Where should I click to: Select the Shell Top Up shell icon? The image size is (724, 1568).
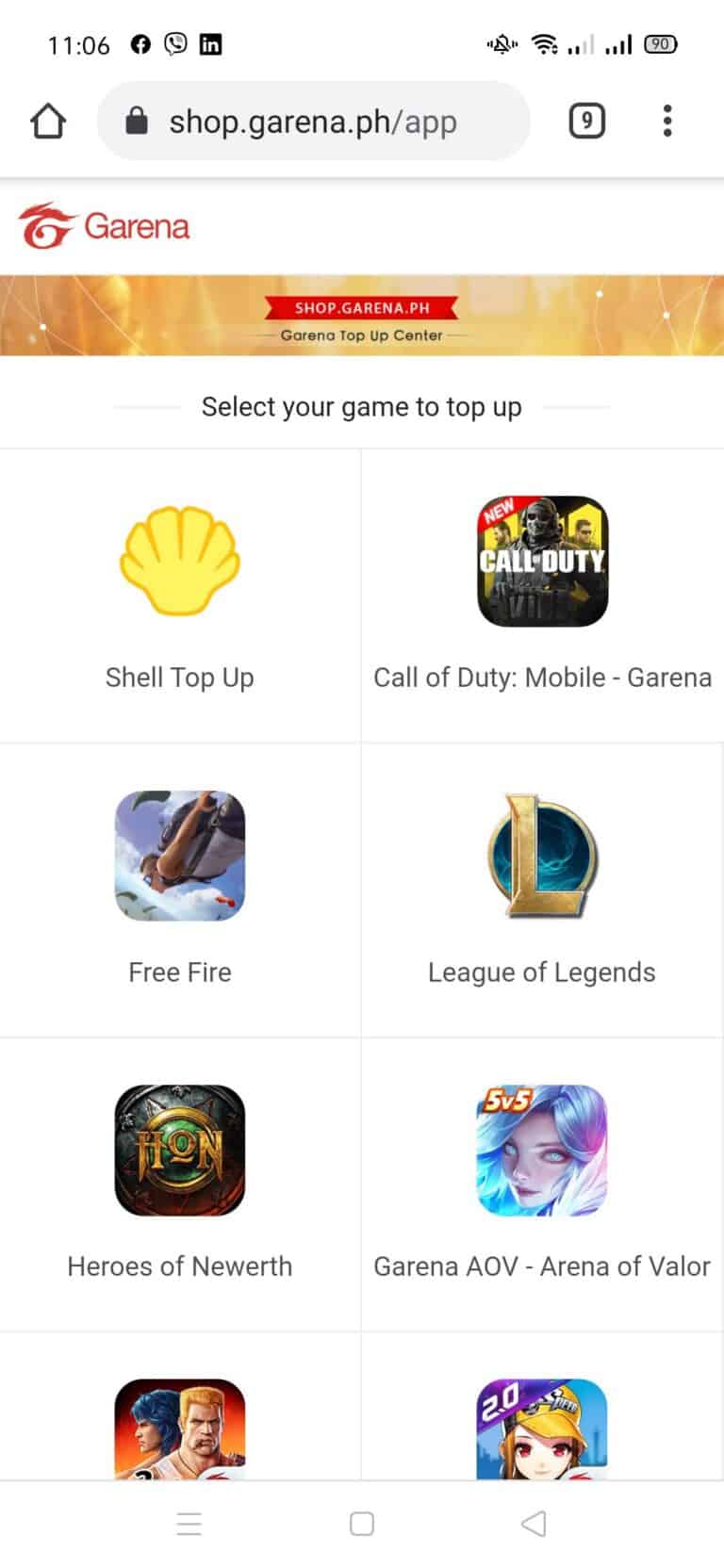pos(180,561)
